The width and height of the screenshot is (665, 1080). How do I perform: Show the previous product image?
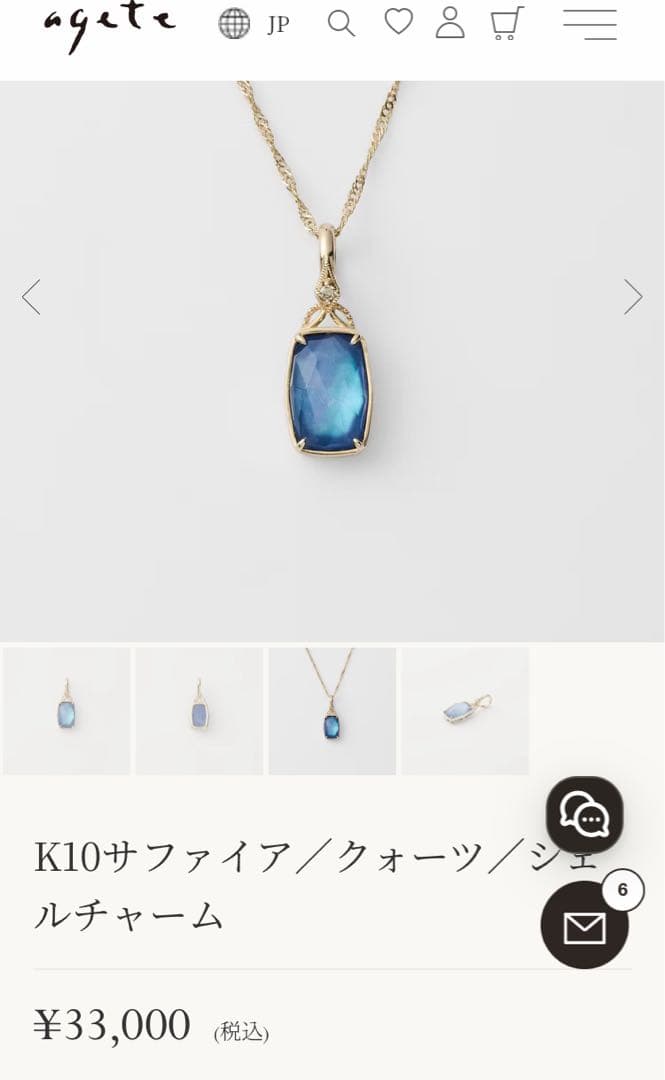pyautogui.click(x=32, y=297)
